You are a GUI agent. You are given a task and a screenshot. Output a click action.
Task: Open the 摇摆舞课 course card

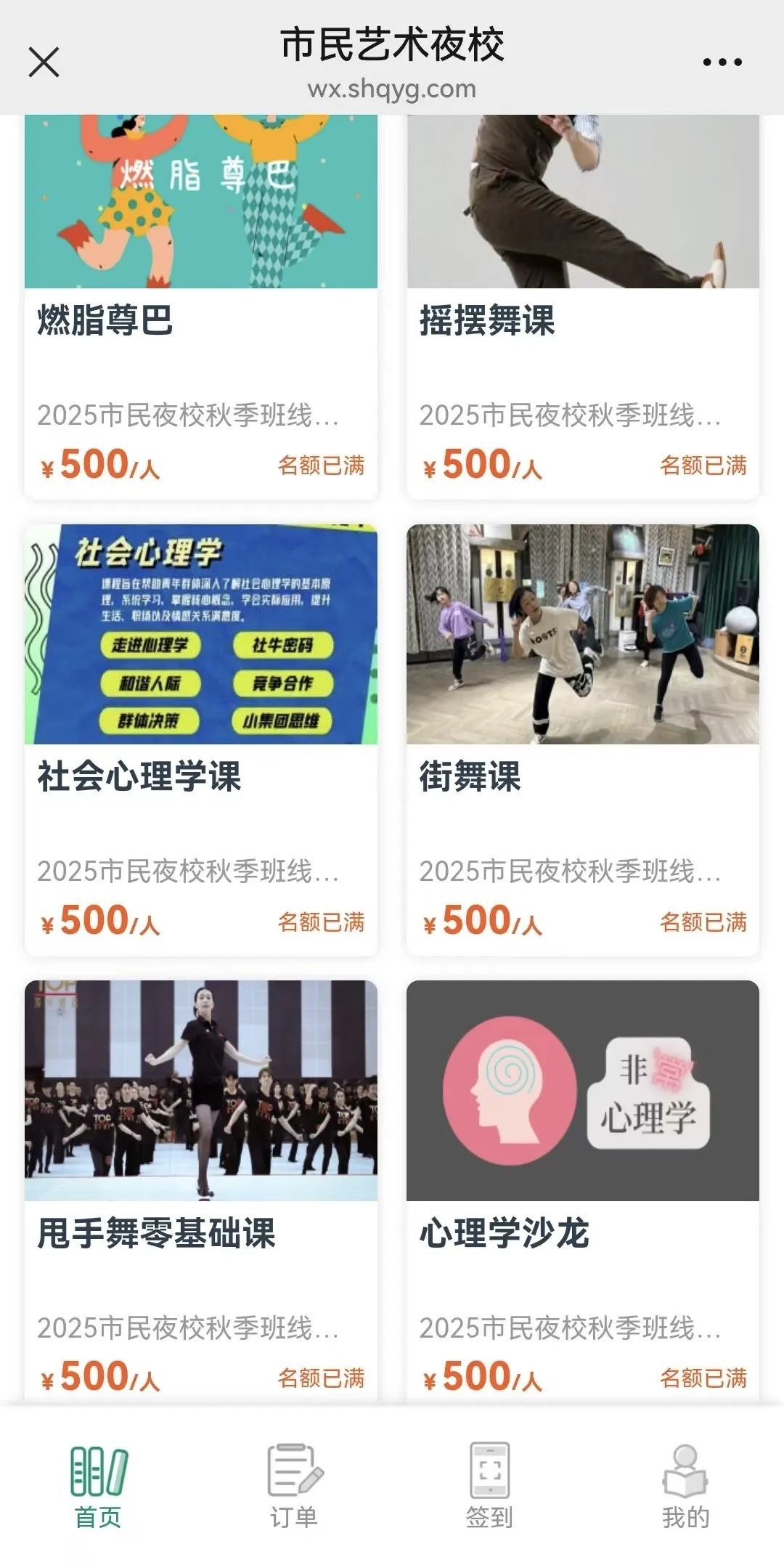(x=582, y=320)
